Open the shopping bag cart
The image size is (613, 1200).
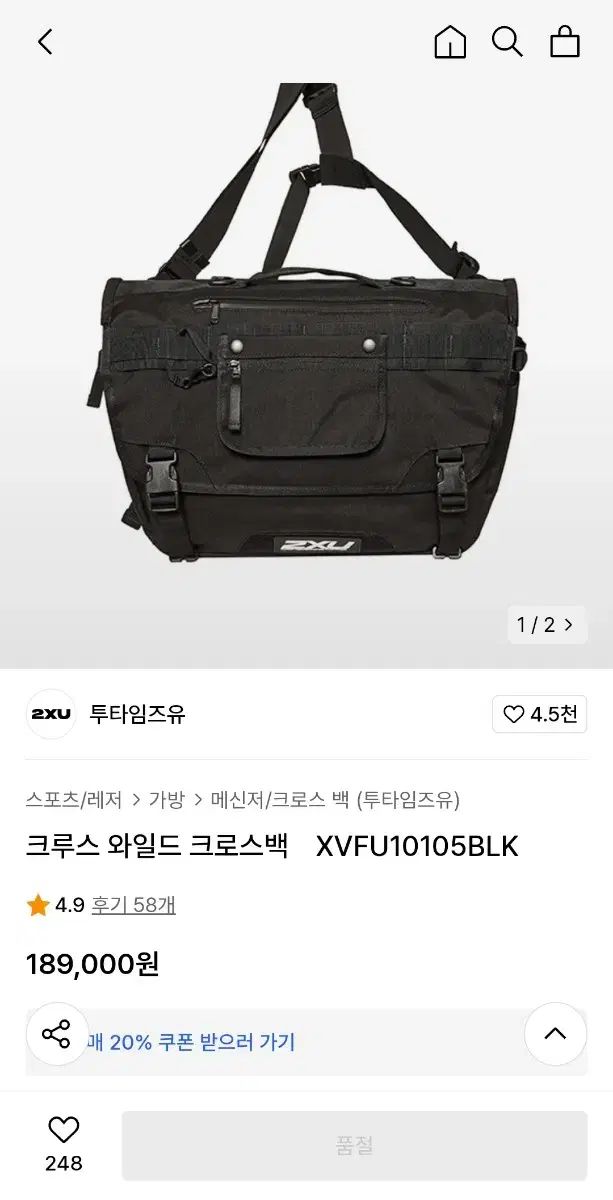(565, 42)
